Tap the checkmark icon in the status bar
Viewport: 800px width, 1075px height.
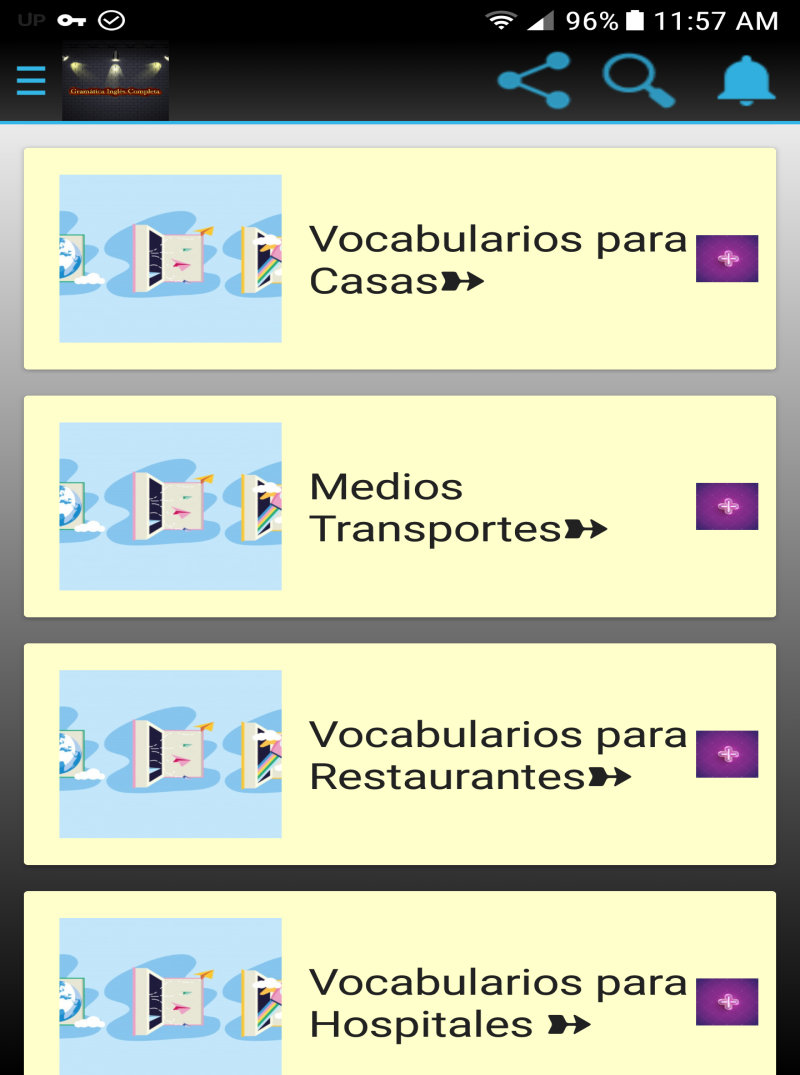[x=110, y=18]
